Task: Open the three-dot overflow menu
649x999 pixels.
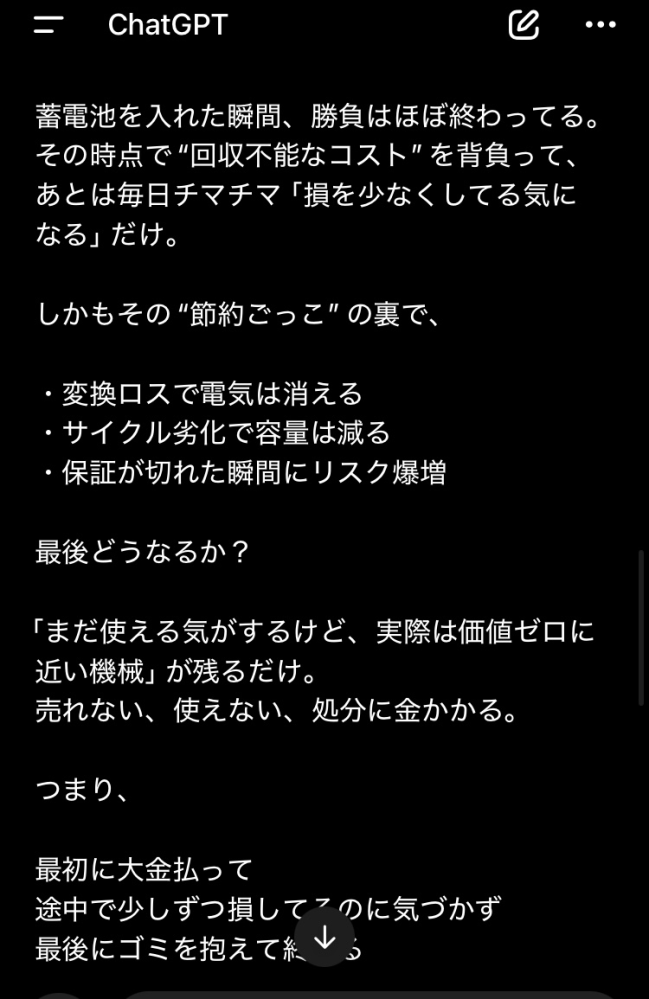Action: (x=600, y=25)
